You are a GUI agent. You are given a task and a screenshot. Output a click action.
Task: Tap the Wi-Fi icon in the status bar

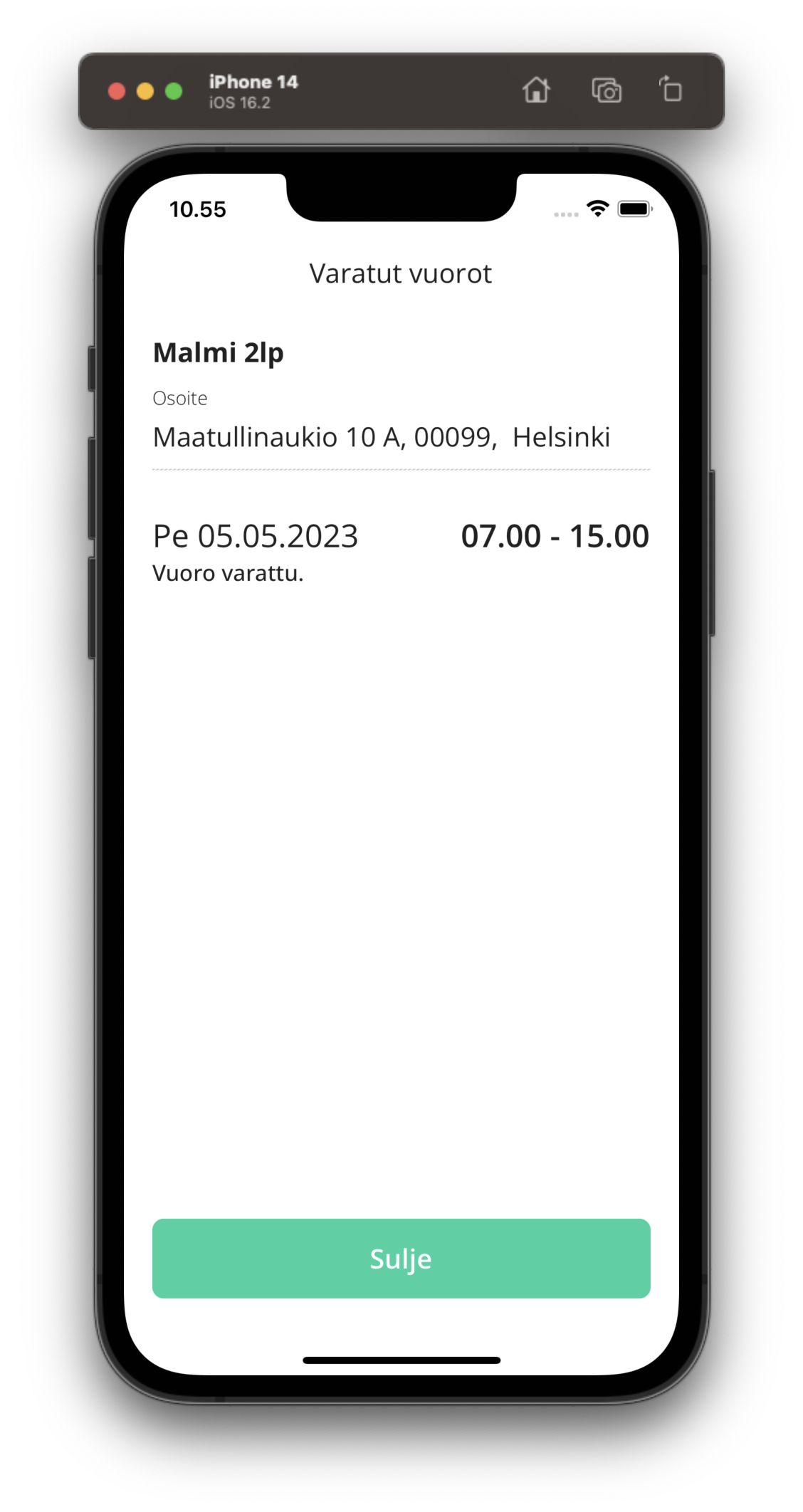click(597, 208)
